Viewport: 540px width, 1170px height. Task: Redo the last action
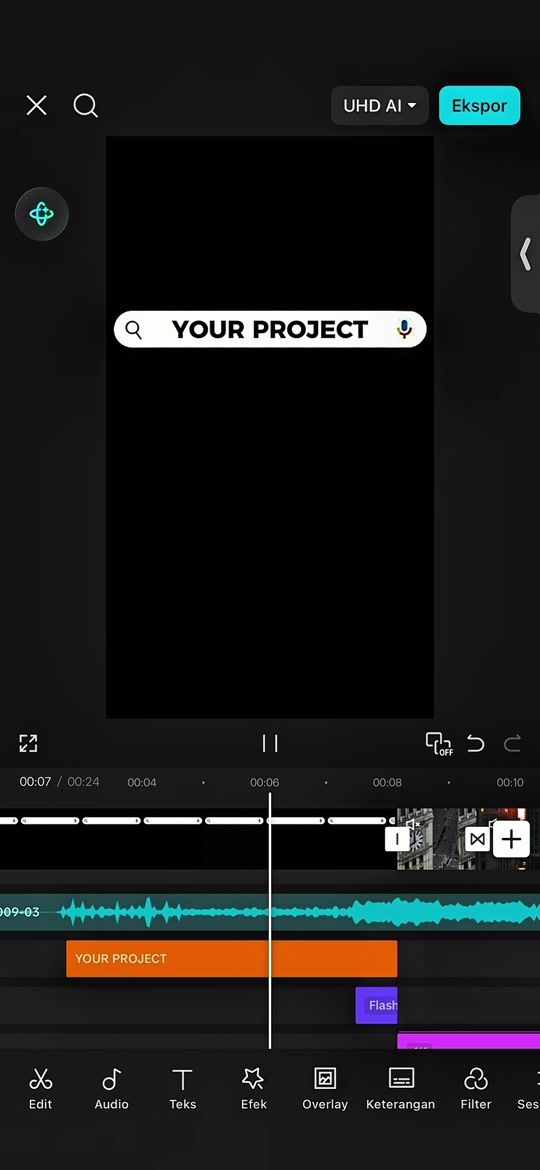coord(512,743)
